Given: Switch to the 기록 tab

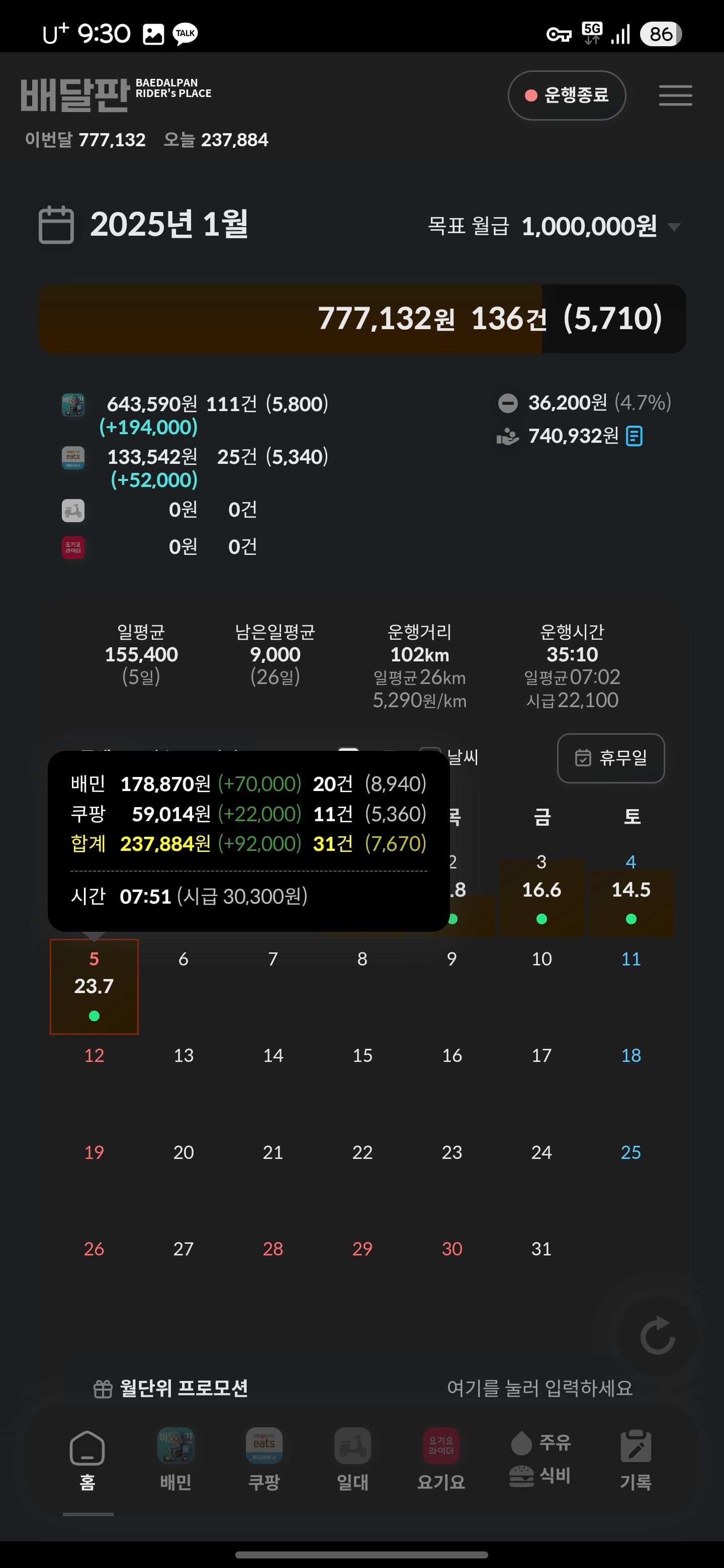Looking at the screenshot, I should 636,1459.
